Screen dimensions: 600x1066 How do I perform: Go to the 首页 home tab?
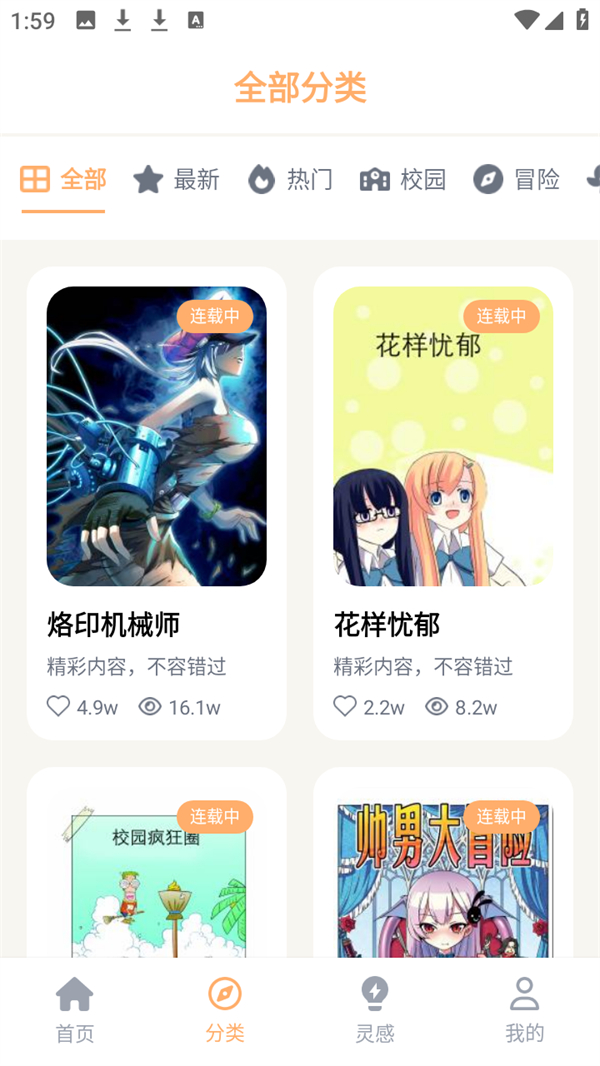[75, 1010]
